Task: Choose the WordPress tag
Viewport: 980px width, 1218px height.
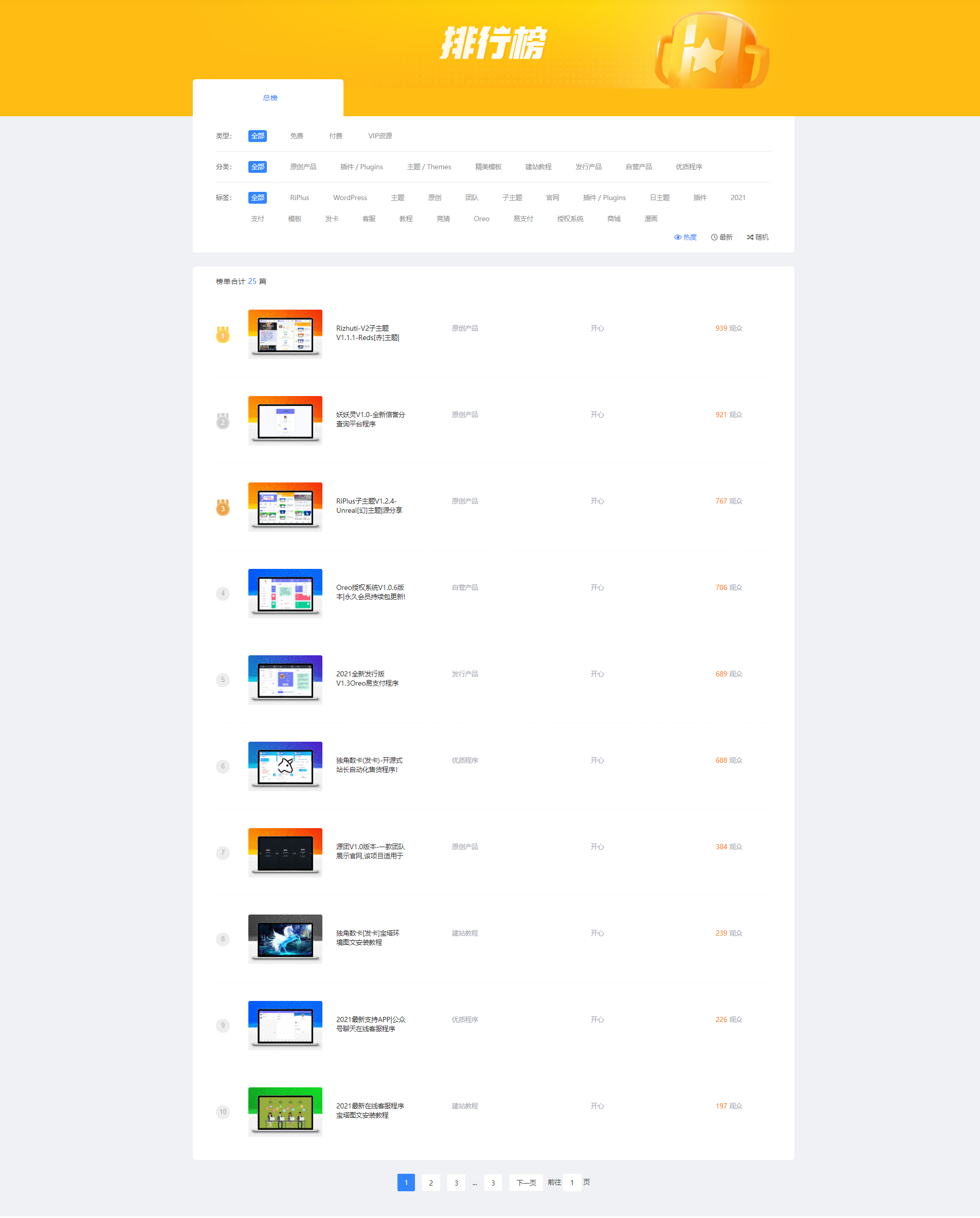Action: pos(350,198)
